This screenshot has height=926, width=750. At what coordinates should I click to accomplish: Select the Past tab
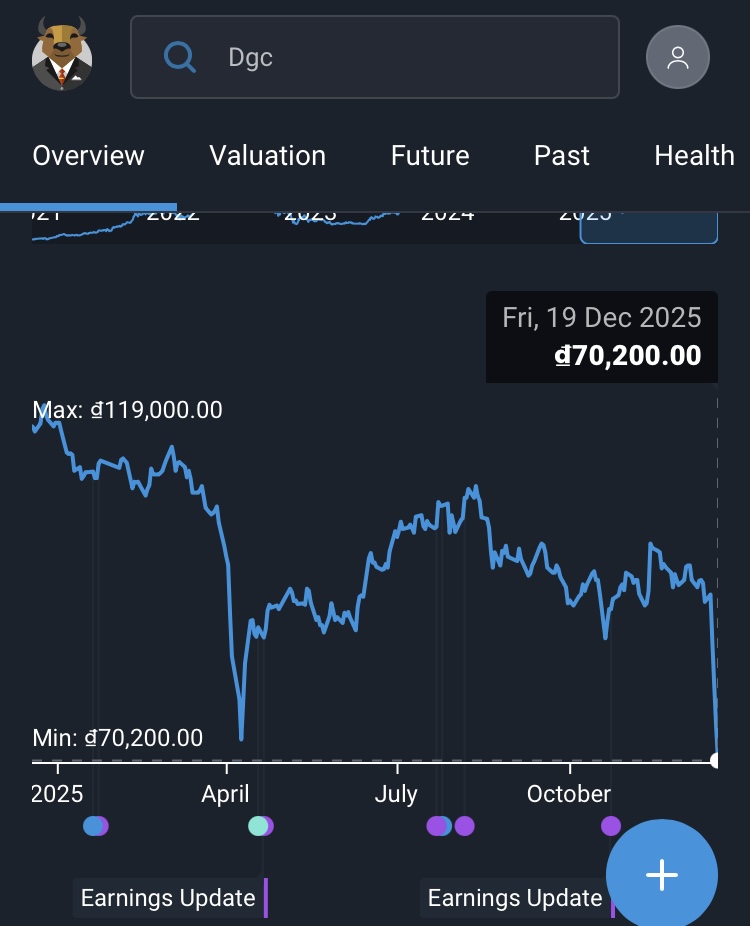coord(562,156)
